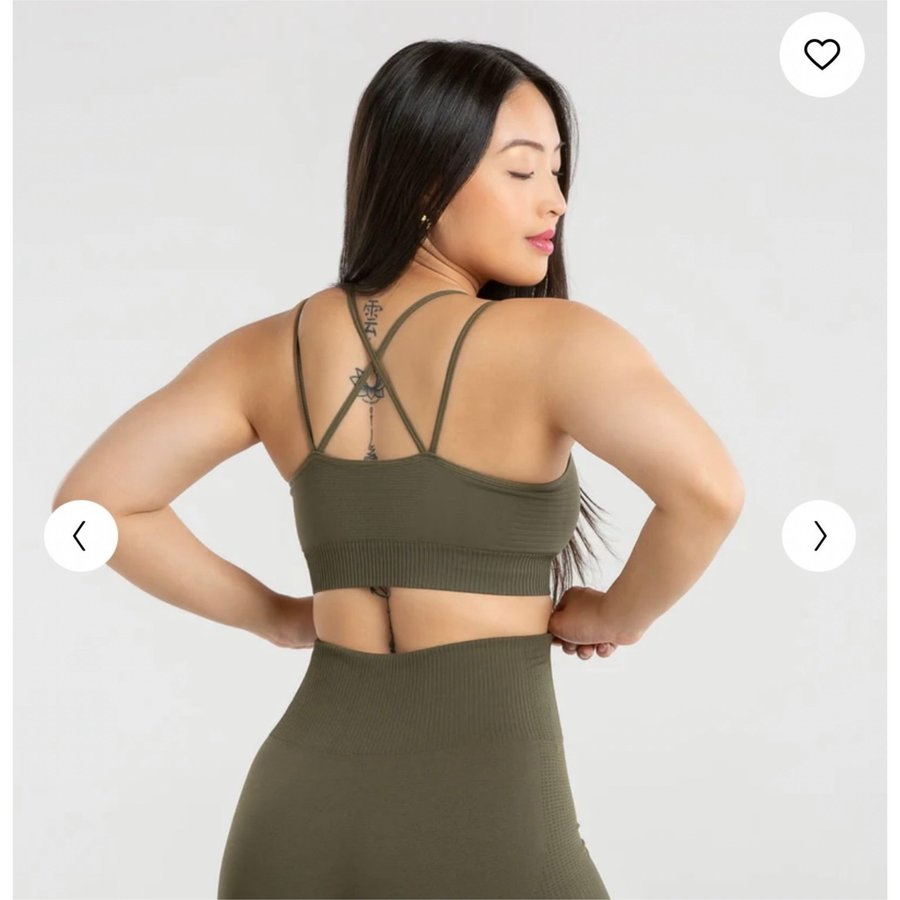Image resolution: width=900 pixels, height=900 pixels.
Task: Go to the previous product image
Action: pos(81,536)
